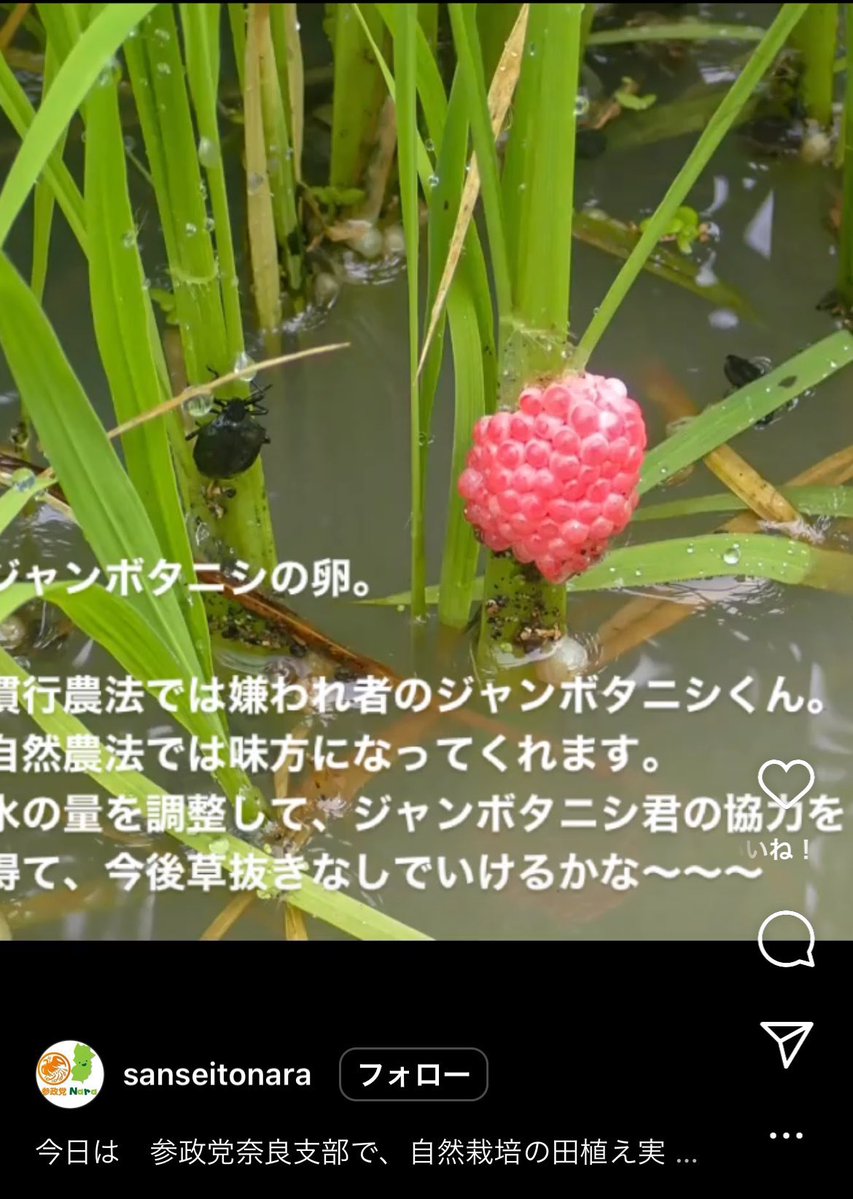Open comments on this reel
The height and width of the screenshot is (1199, 853).
(x=786, y=939)
